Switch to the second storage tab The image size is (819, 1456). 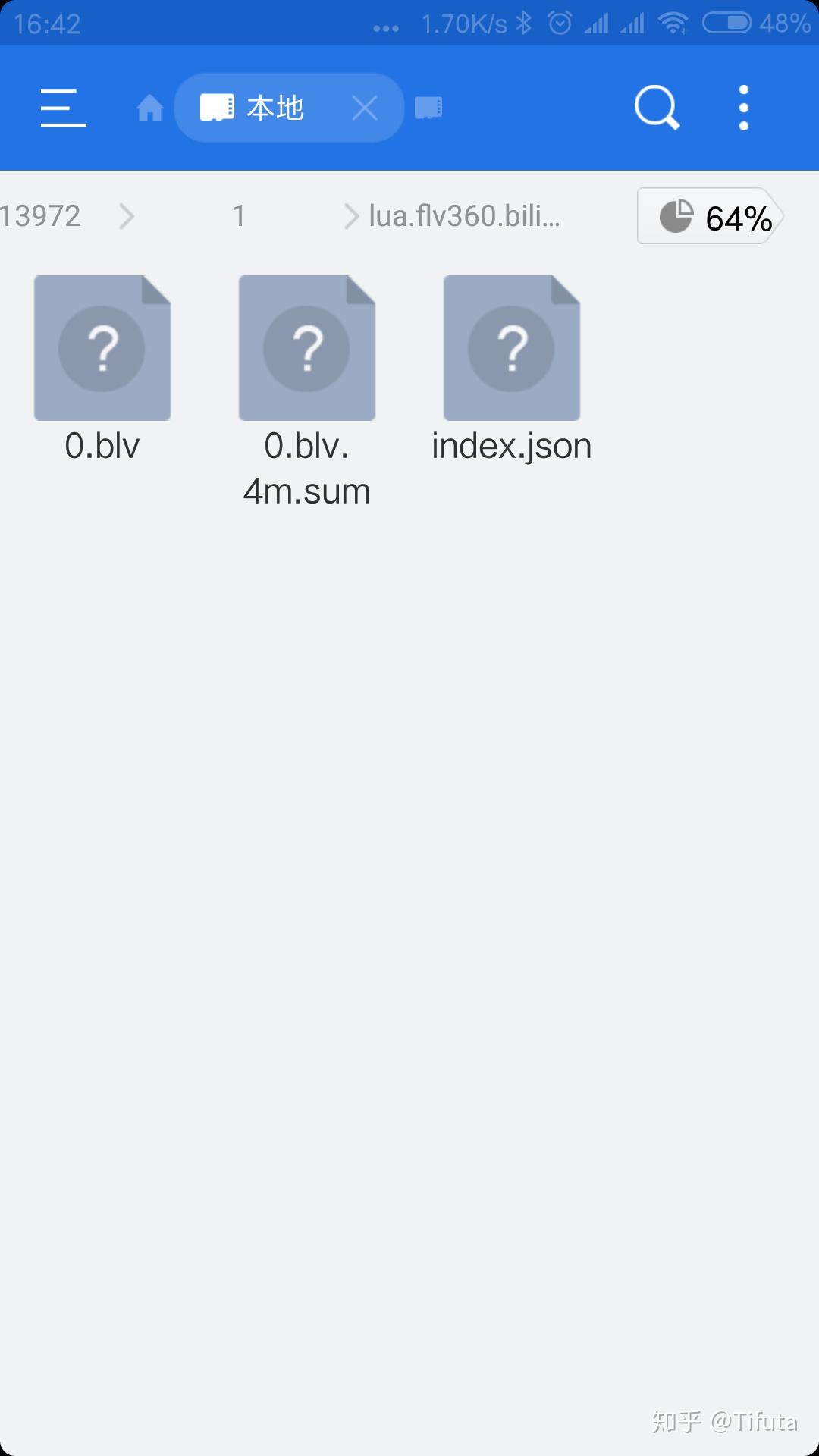[428, 108]
